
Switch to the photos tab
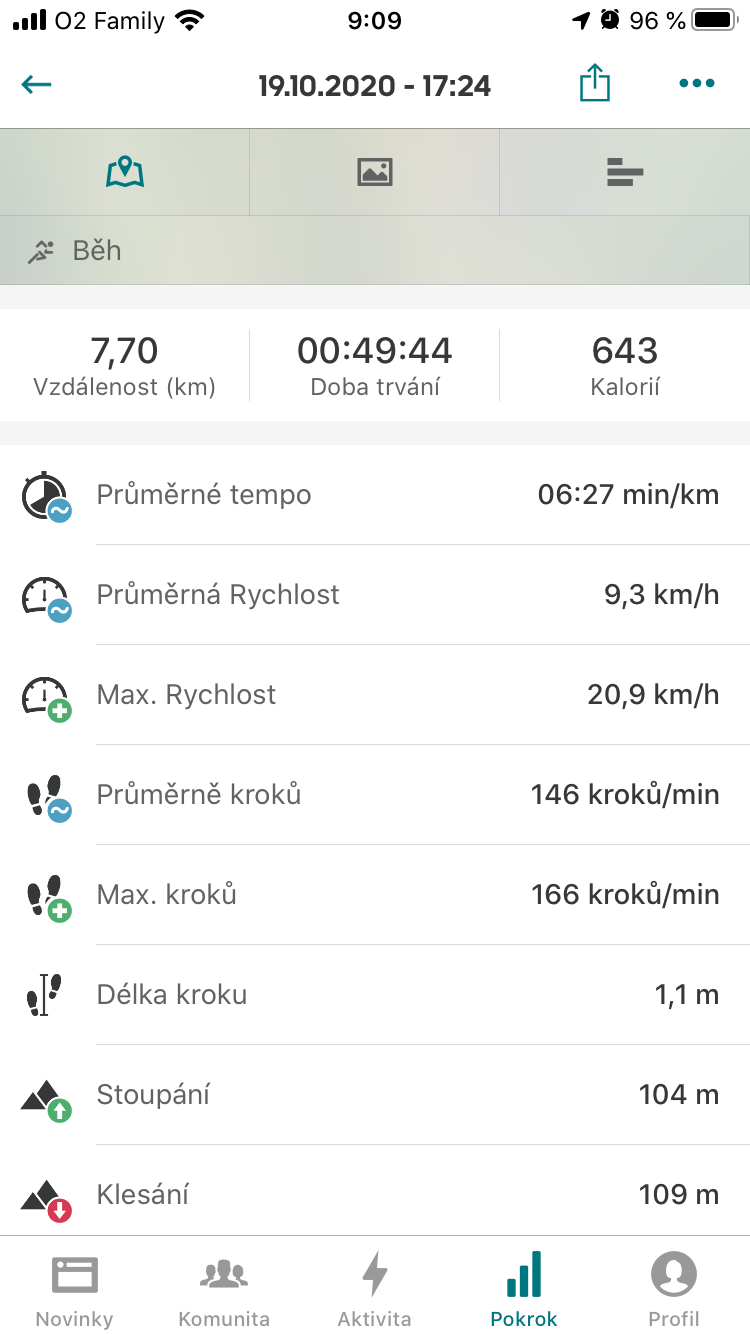click(374, 172)
